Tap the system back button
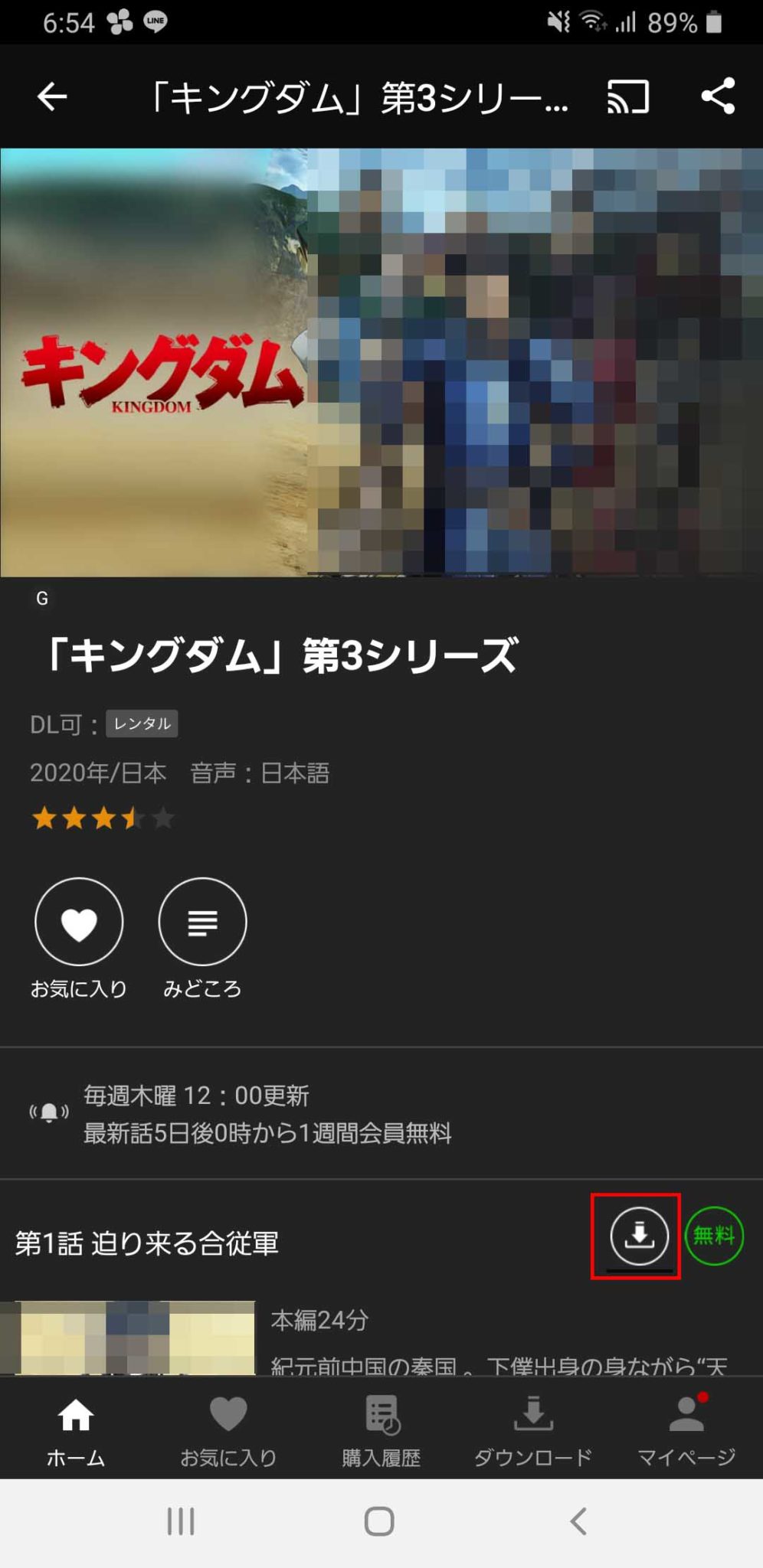 [579, 1521]
